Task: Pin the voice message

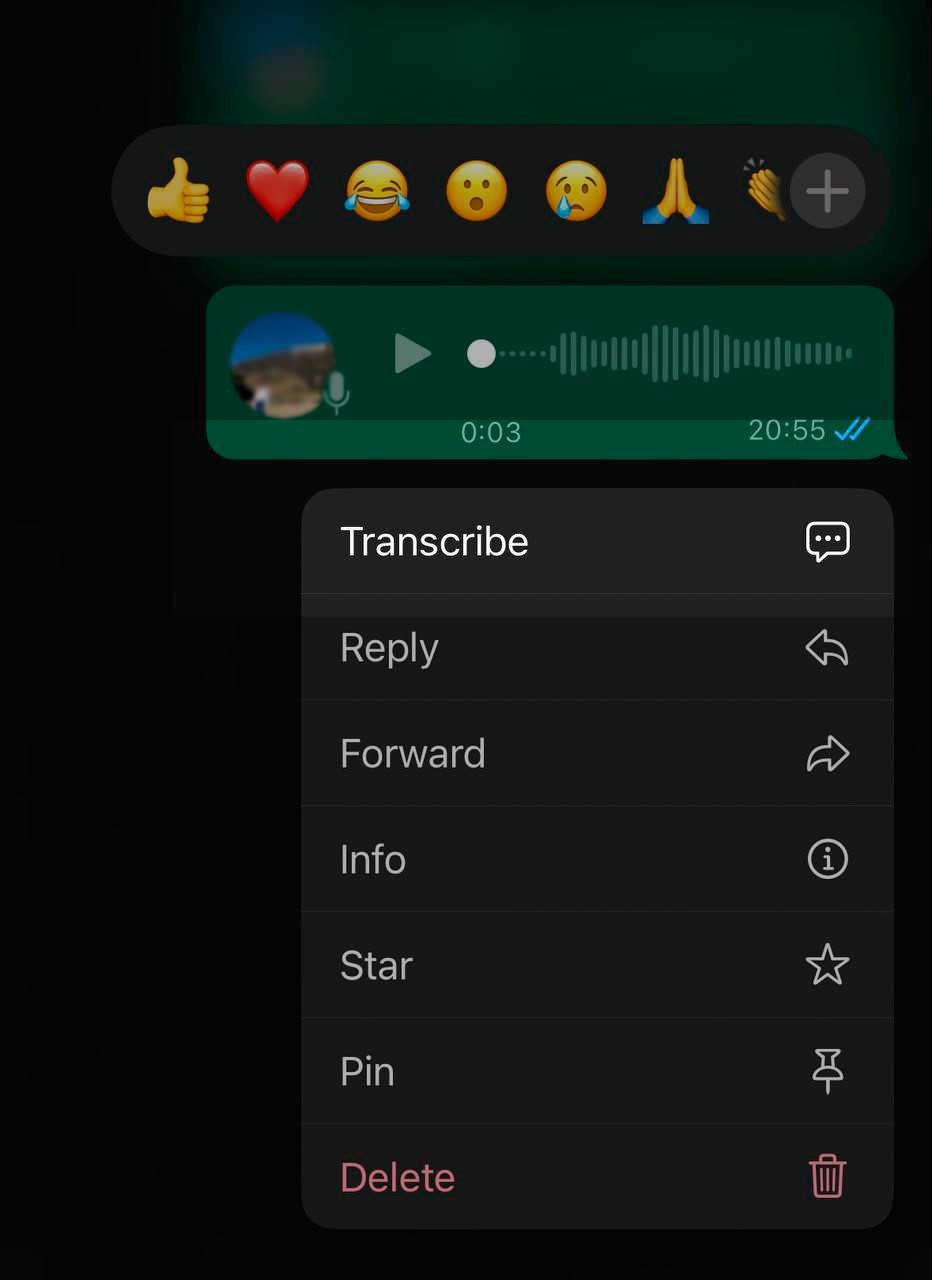Action: (597, 1072)
